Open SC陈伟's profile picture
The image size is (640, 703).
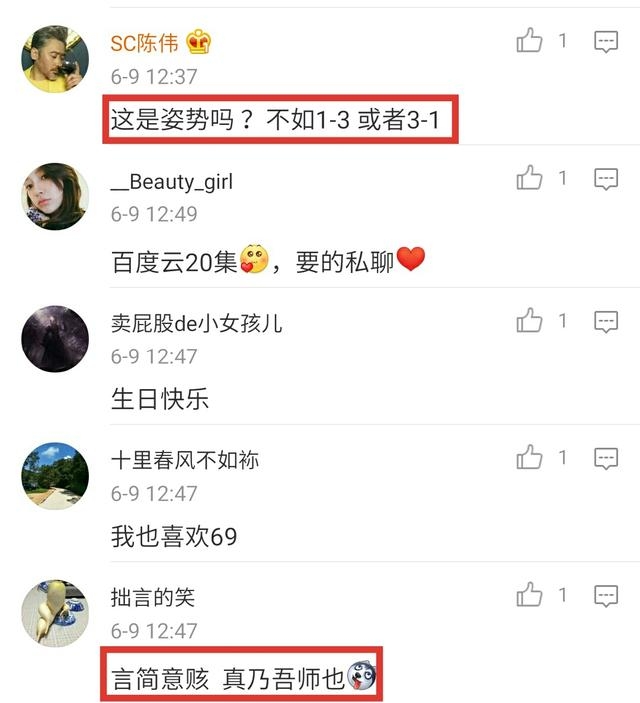coord(56,59)
